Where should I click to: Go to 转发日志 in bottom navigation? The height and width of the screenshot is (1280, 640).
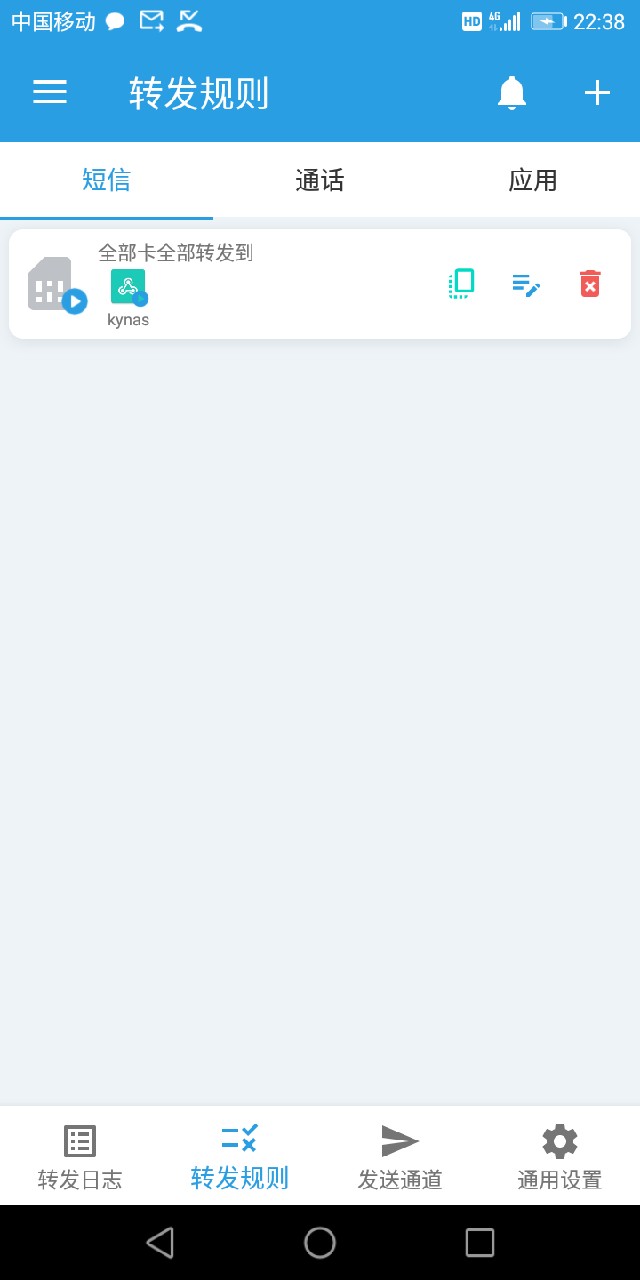[80, 1157]
